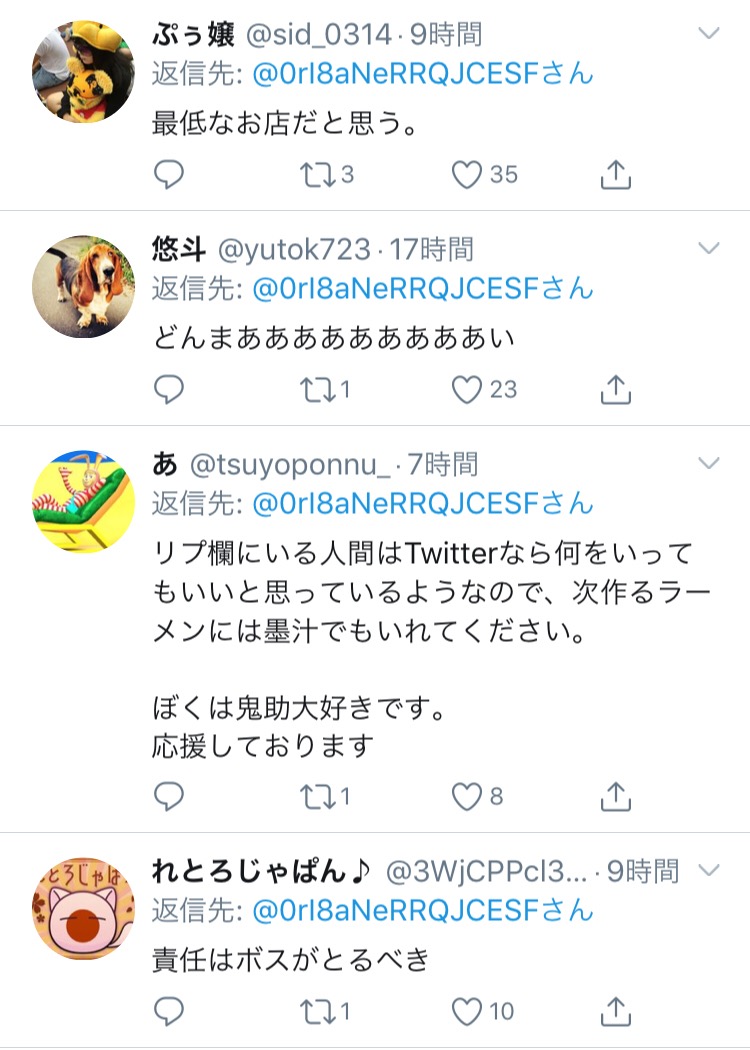
Task: Retweet ぷぅ嬢's reply
Action: pos(319,176)
